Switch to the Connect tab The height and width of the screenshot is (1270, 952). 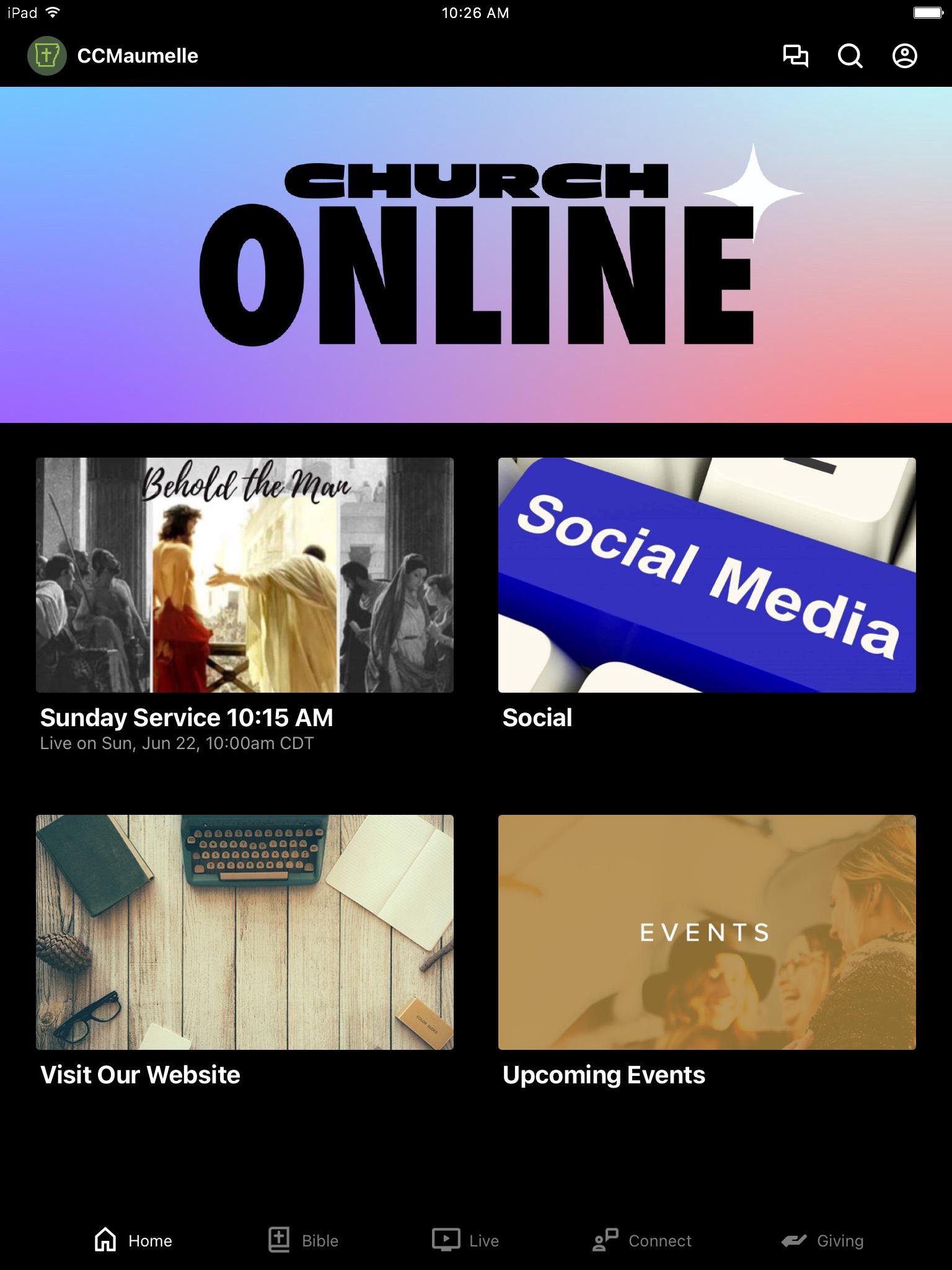click(642, 1240)
